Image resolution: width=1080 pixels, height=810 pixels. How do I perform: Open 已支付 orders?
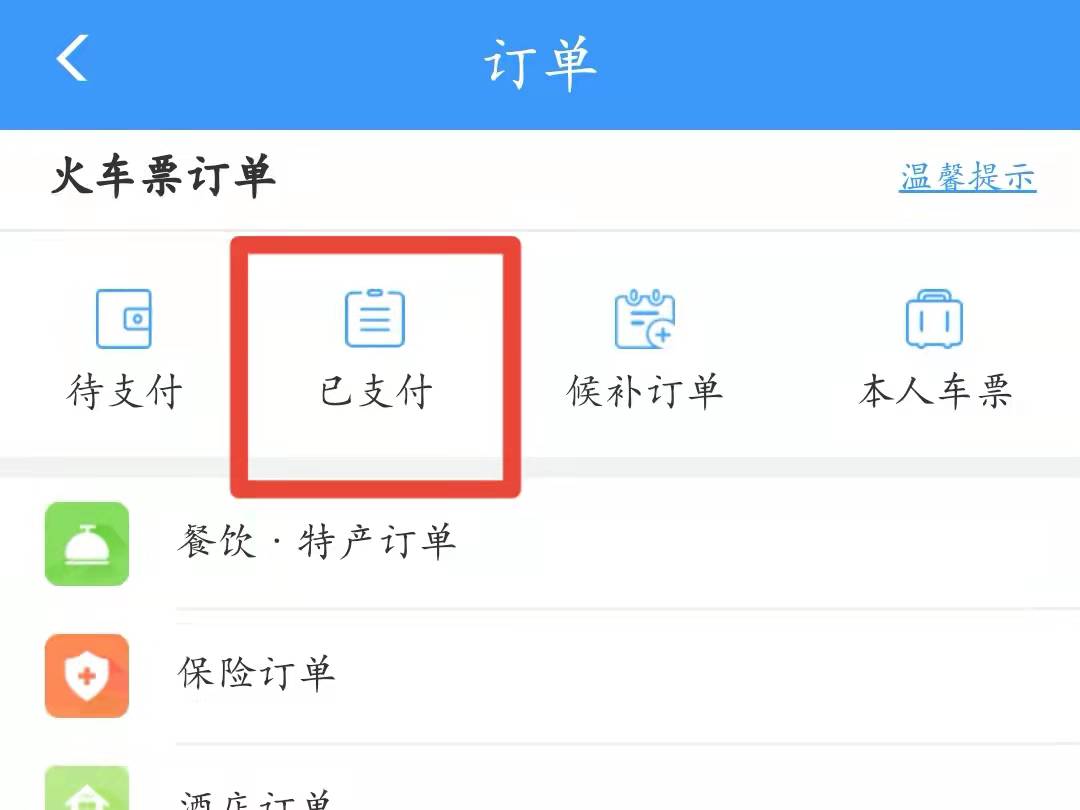point(375,347)
